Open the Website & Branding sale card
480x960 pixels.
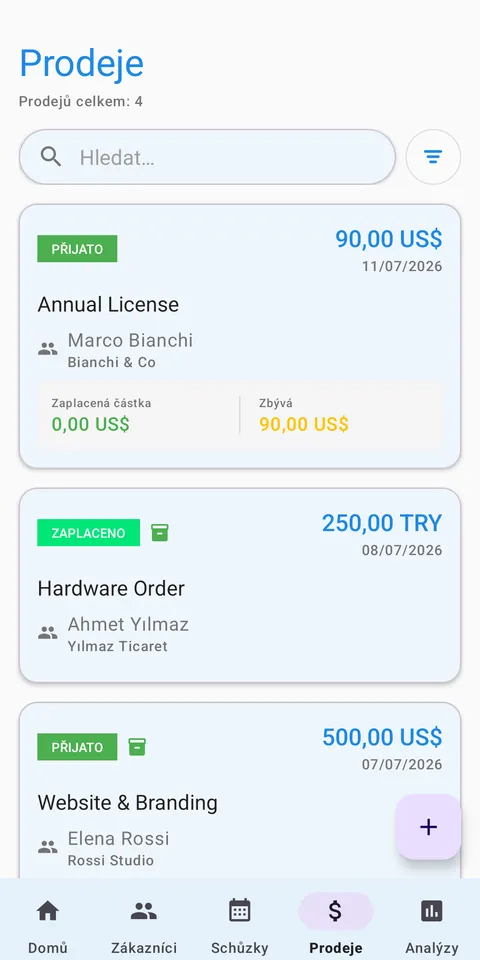click(x=240, y=790)
